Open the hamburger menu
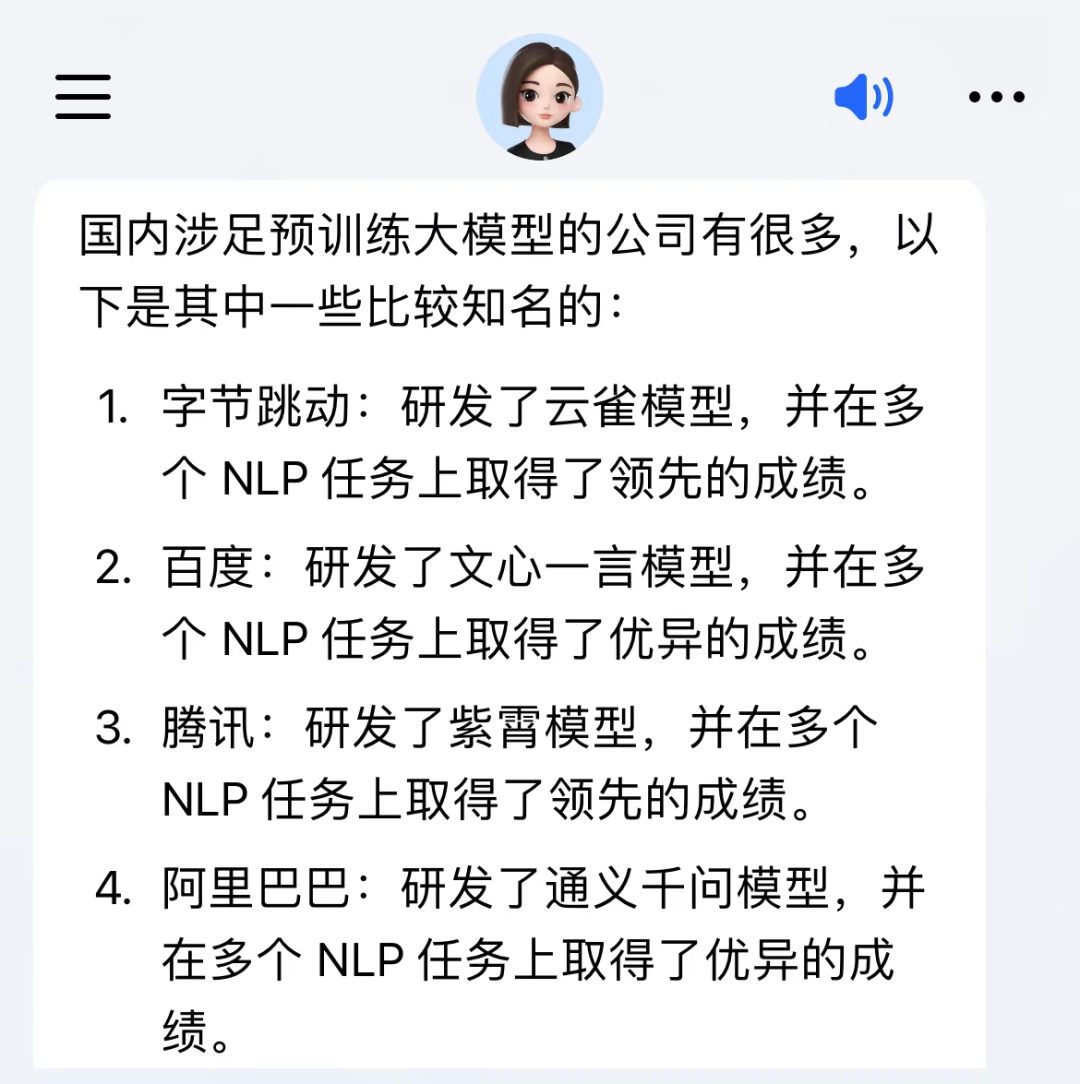Image resolution: width=1080 pixels, height=1084 pixels. [83, 97]
